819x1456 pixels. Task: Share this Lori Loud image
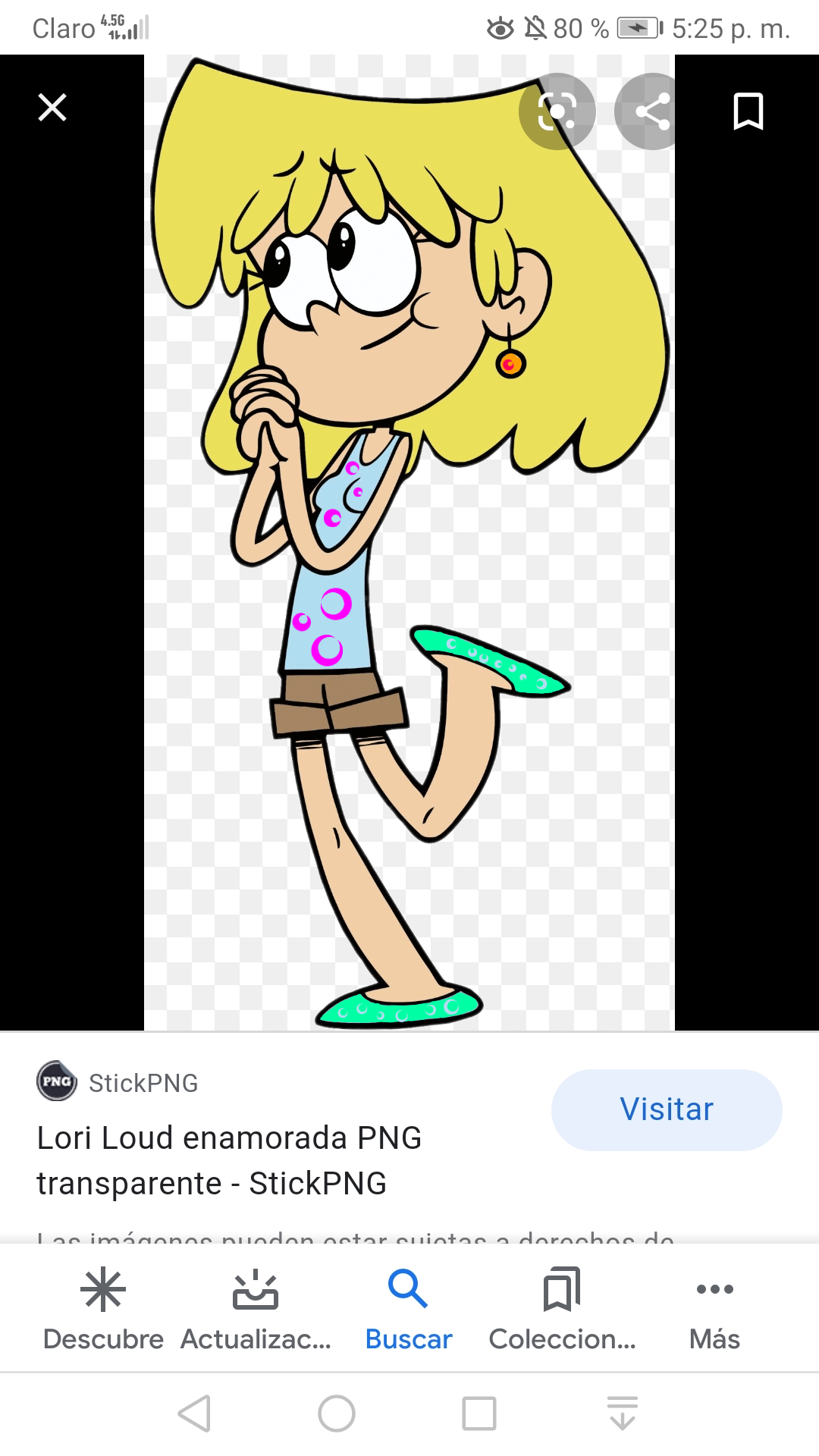click(x=651, y=111)
